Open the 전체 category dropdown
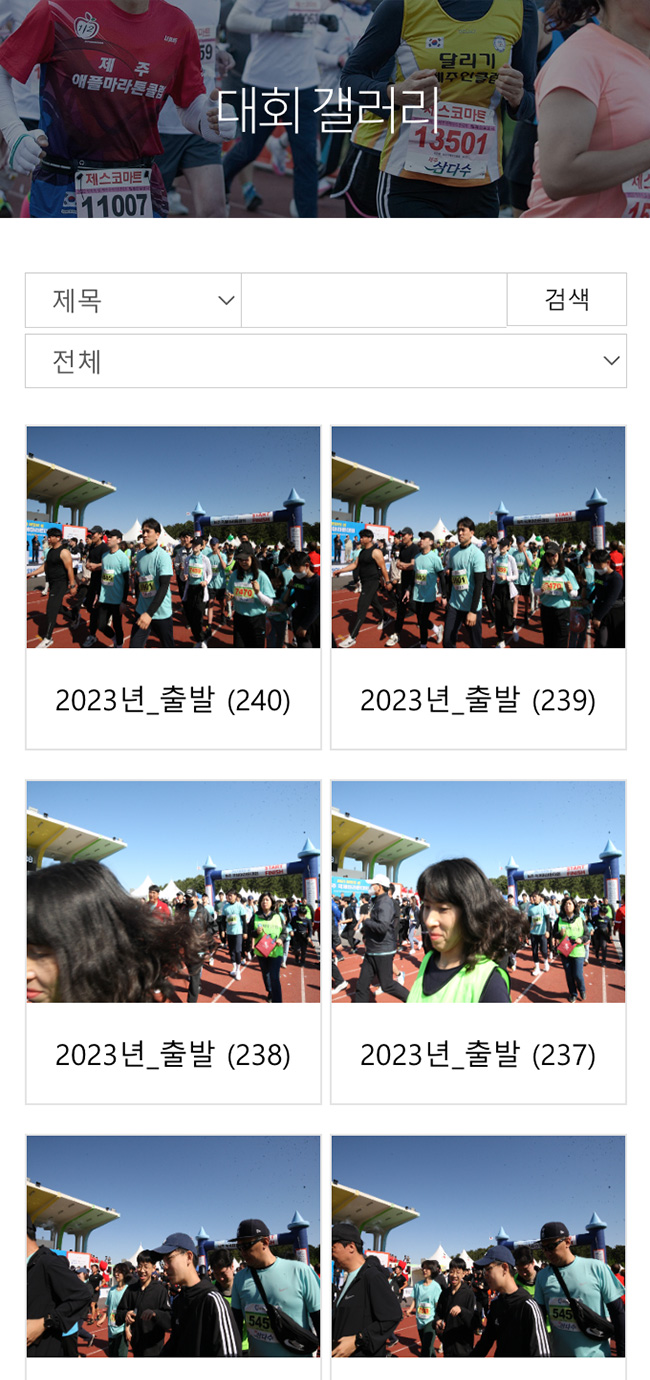Screen dimensions: 650x1380 tap(325, 361)
